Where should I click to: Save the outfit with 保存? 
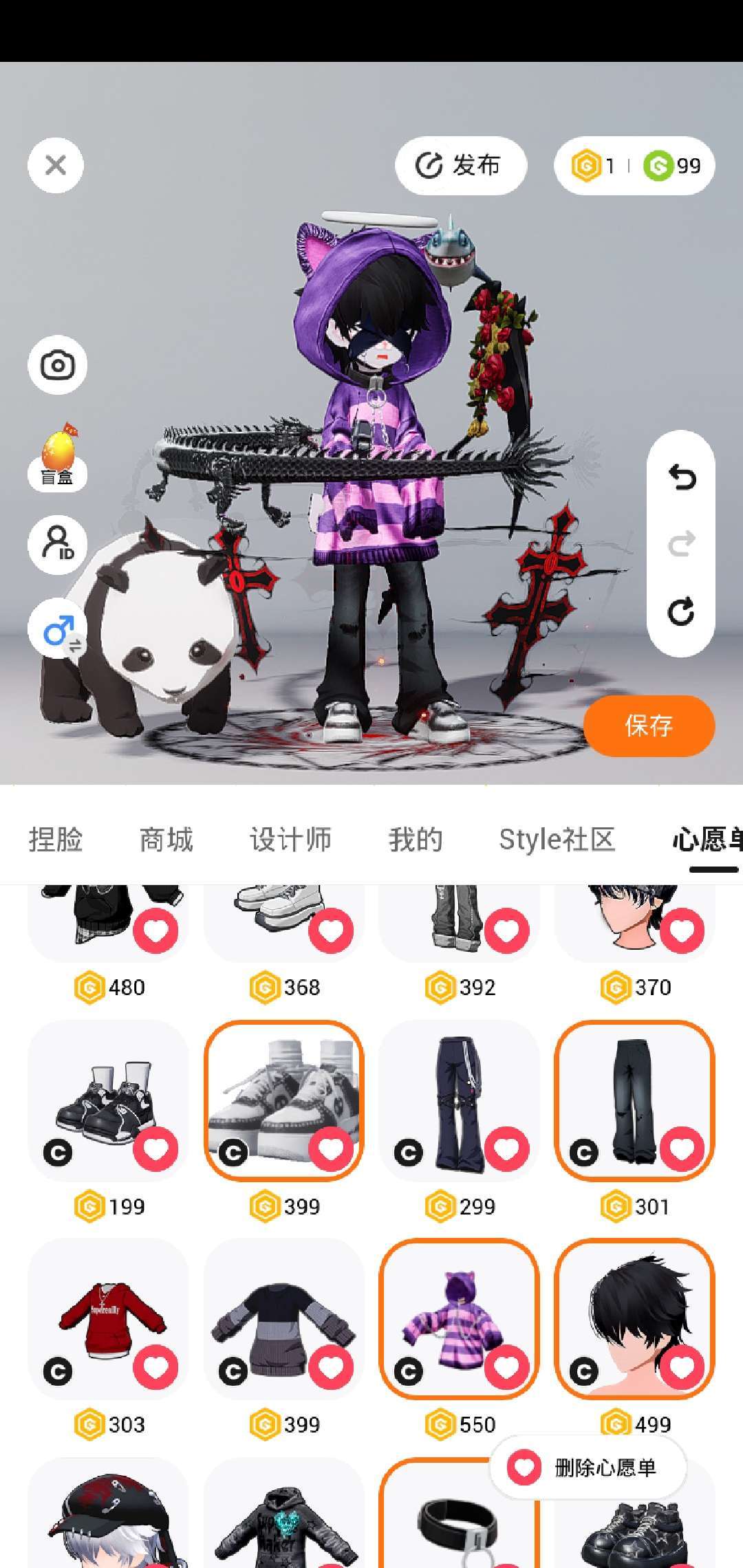(649, 726)
